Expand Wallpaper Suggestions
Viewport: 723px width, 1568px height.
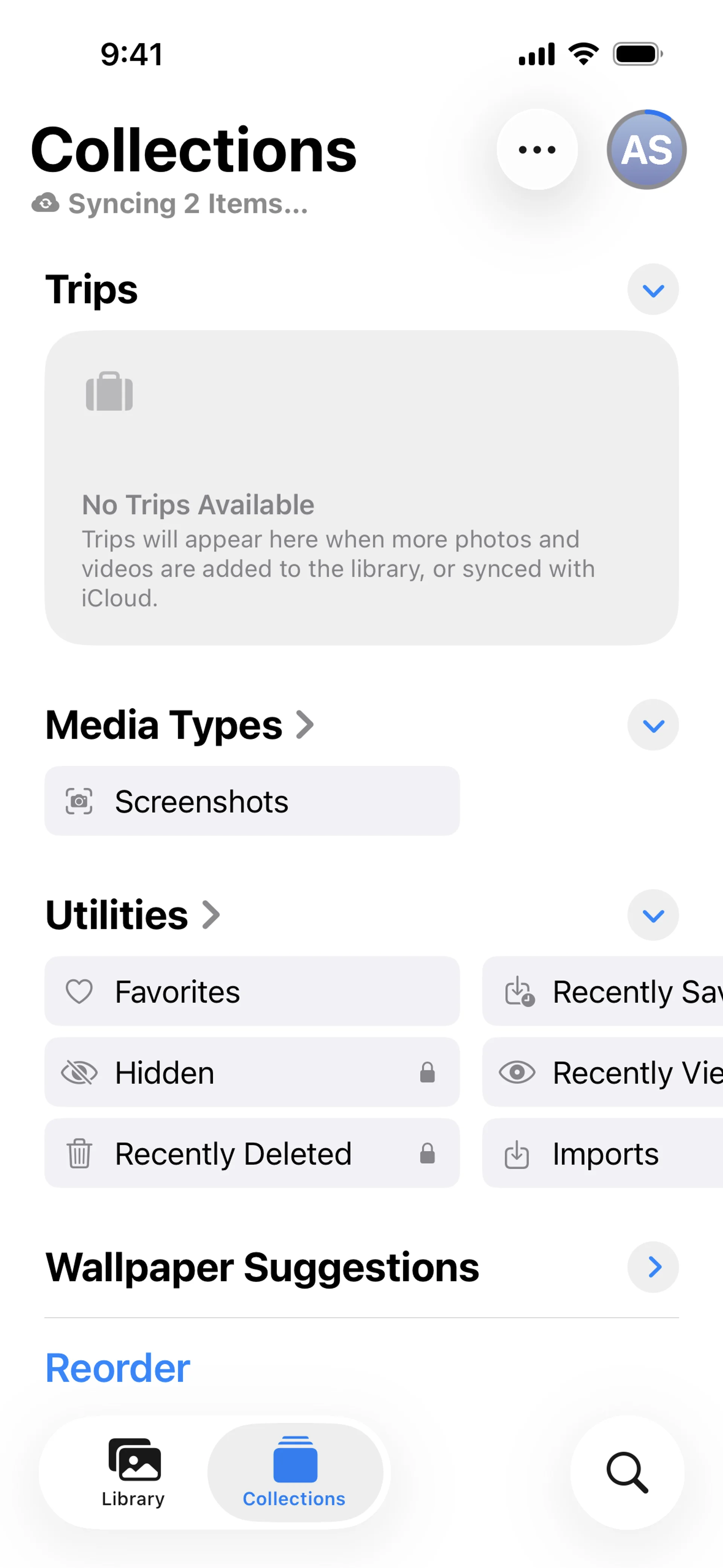pos(653,1267)
